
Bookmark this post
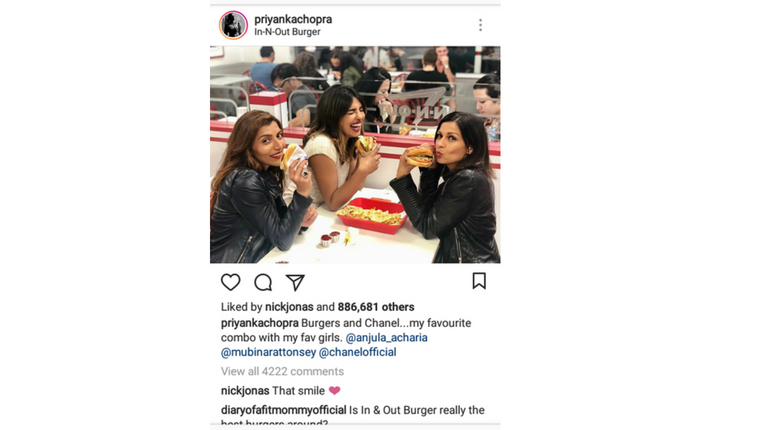point(479,281)
